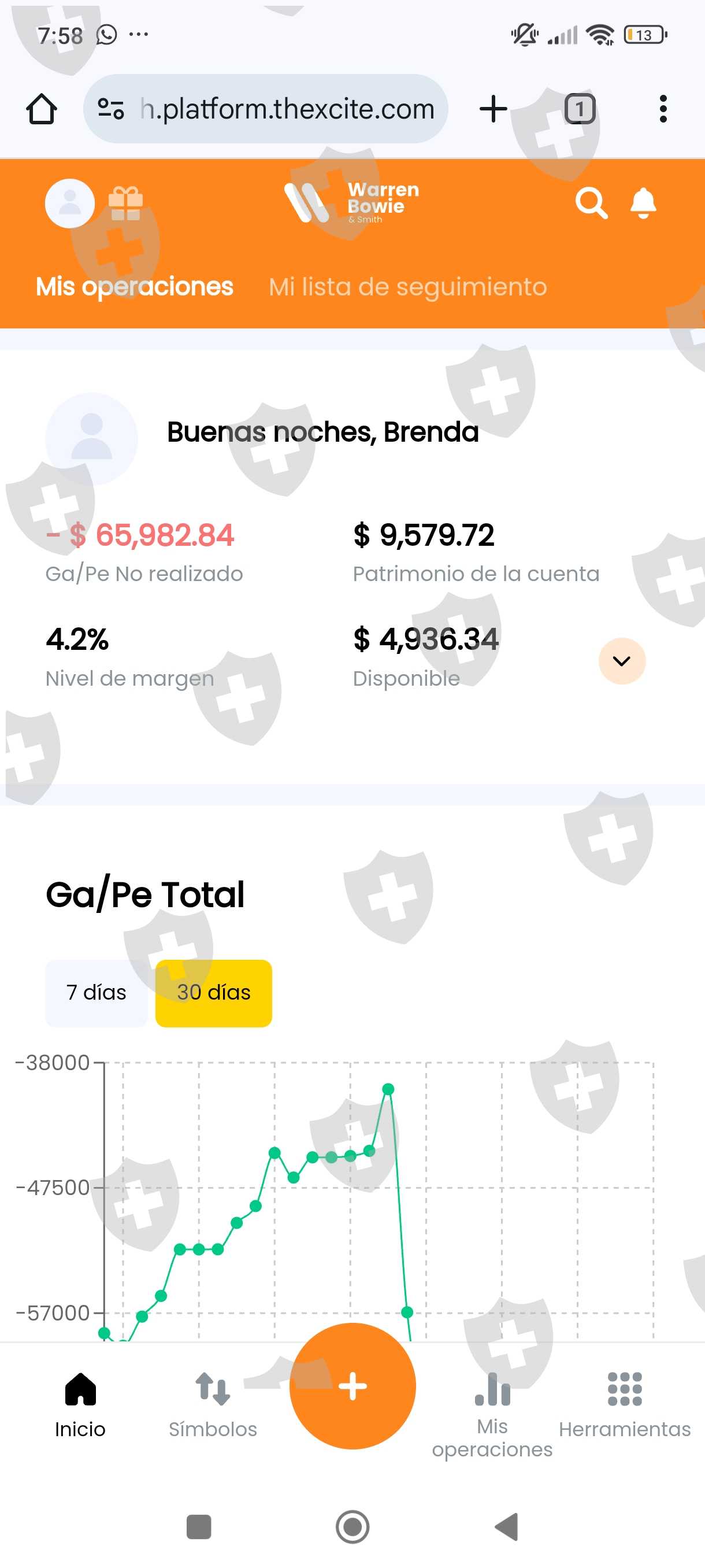Image resolution: width=705 pixels, height=1568 pixels.
Task: Open the gift rewards icon
Action: [125, 204]
